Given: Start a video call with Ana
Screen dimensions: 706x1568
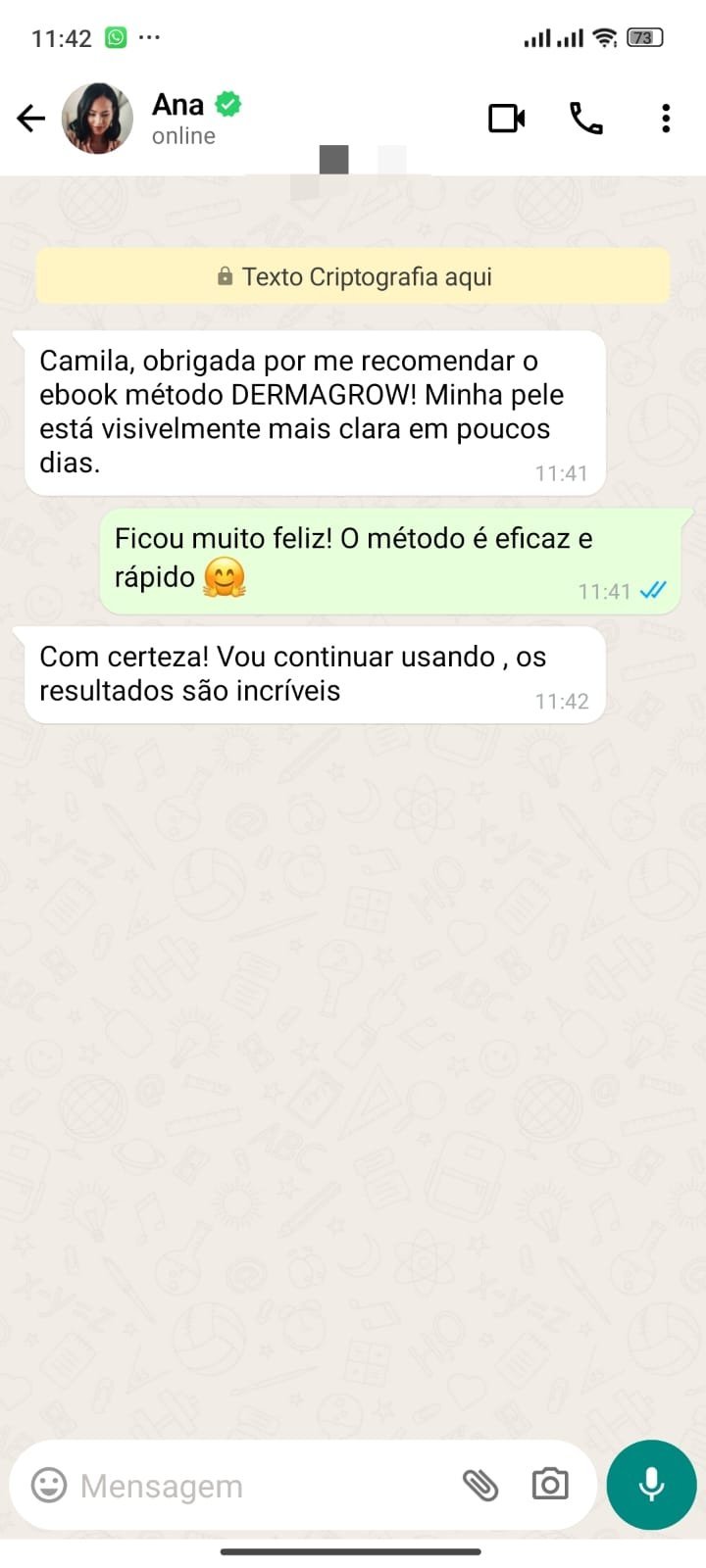Looking at the screenshot, I should tap(506, 118).
